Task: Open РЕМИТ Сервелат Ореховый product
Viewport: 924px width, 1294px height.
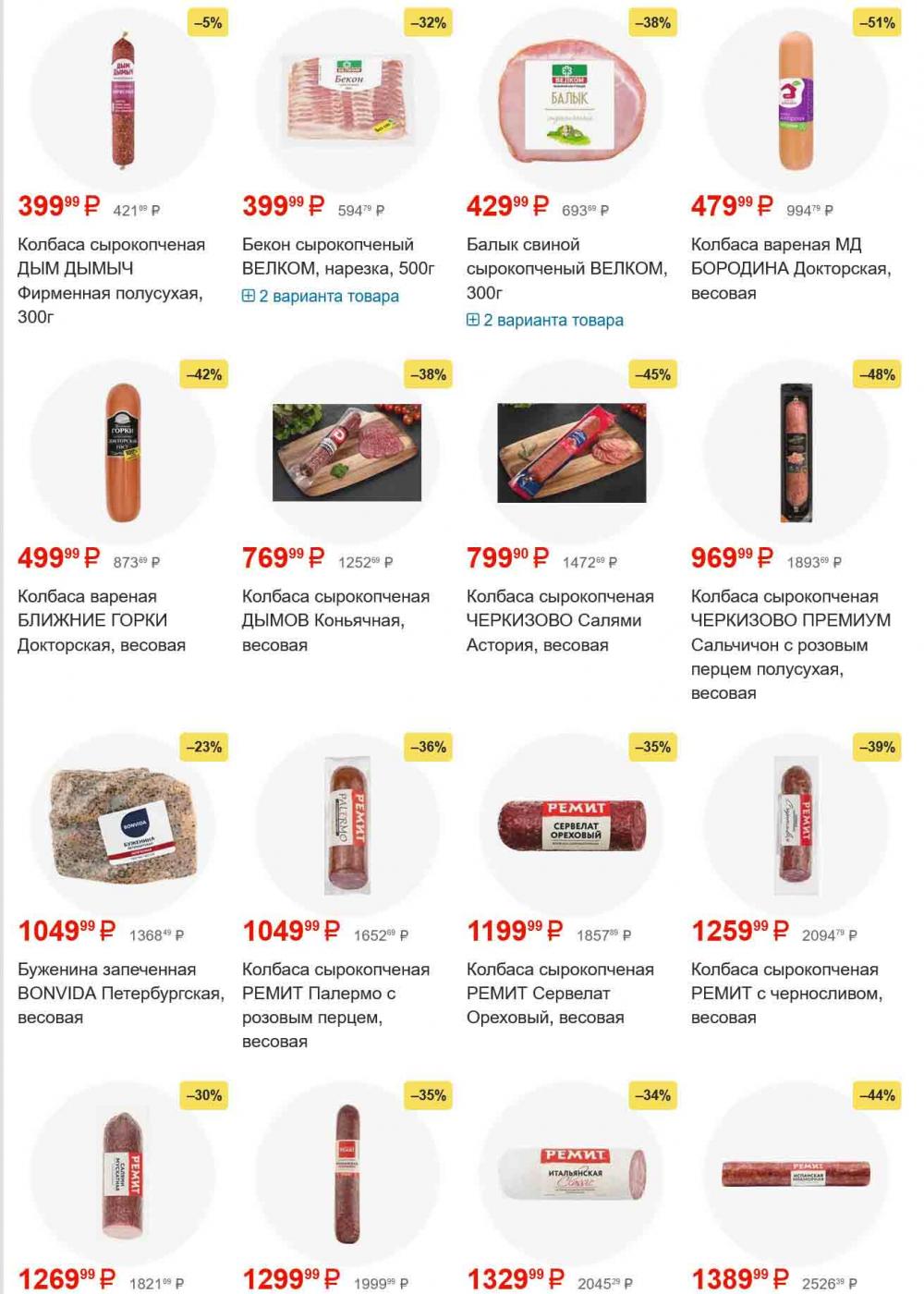Action: click(560, 993)
